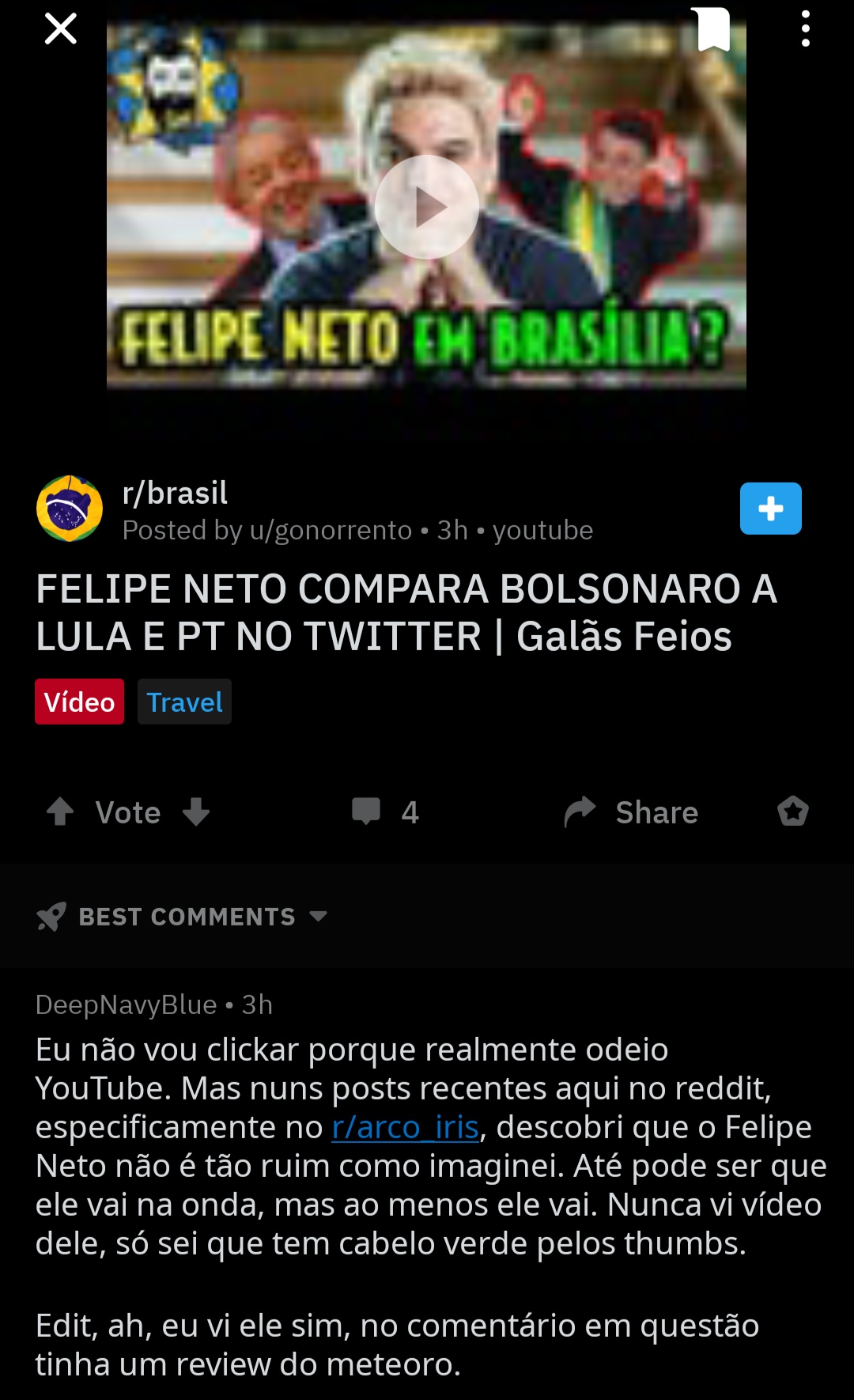
Task: Save this post with the bookmark icon
Action: pyautogui.click(x=713, y=29)
